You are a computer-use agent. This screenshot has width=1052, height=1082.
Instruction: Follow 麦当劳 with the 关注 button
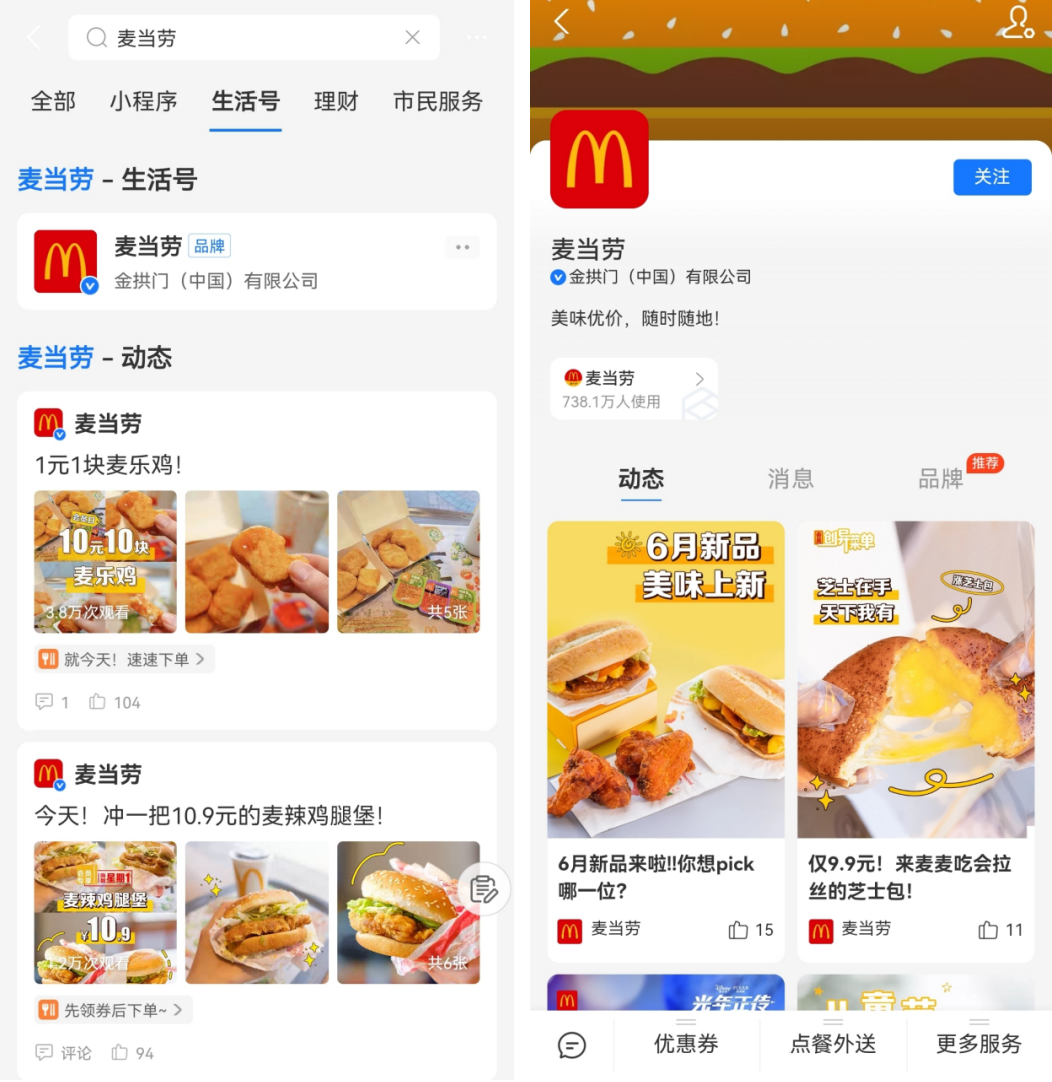(x=991, y=177)
